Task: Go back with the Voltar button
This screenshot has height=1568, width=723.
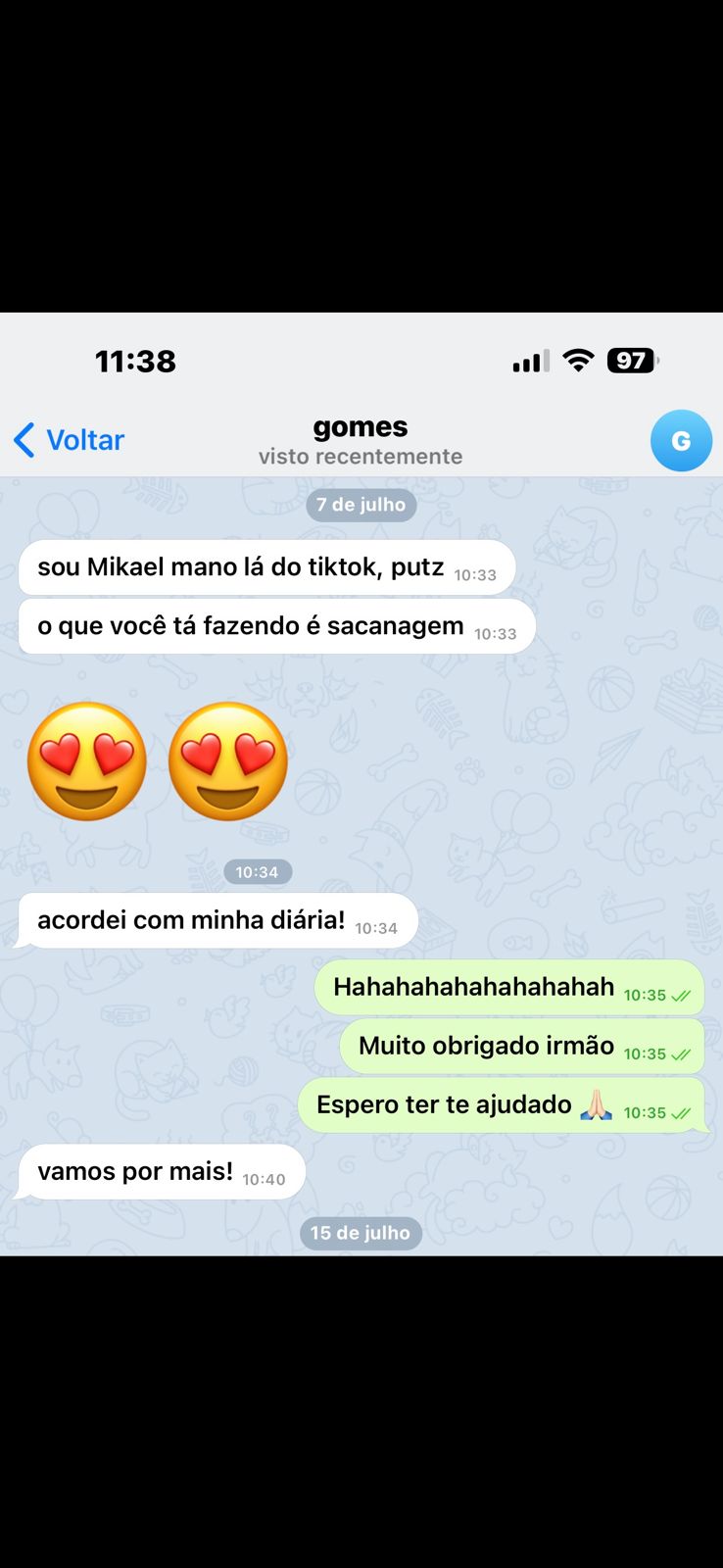Action: 71,440
